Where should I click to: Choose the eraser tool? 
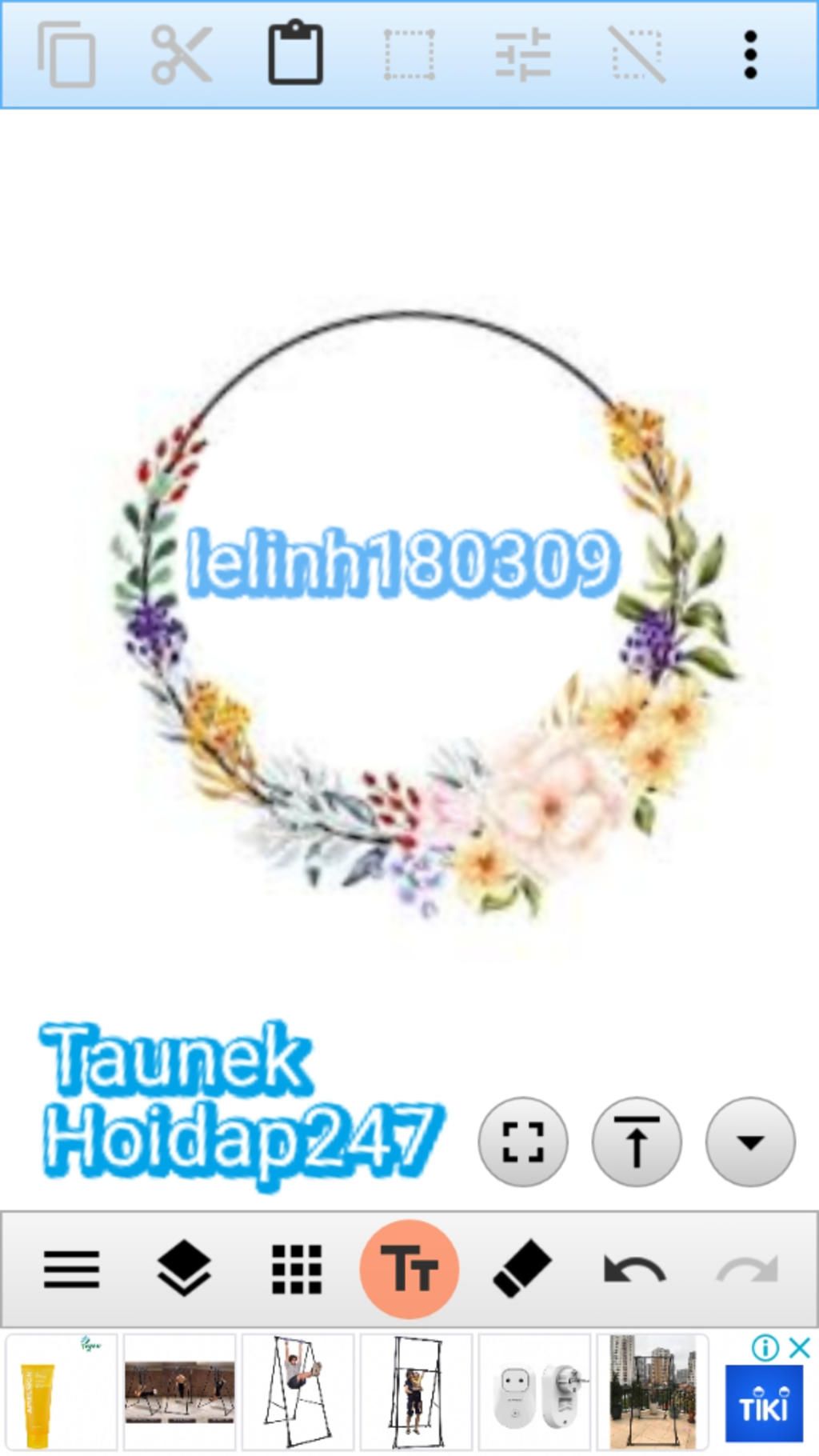pyautogui.click(x=522, y=1270)
